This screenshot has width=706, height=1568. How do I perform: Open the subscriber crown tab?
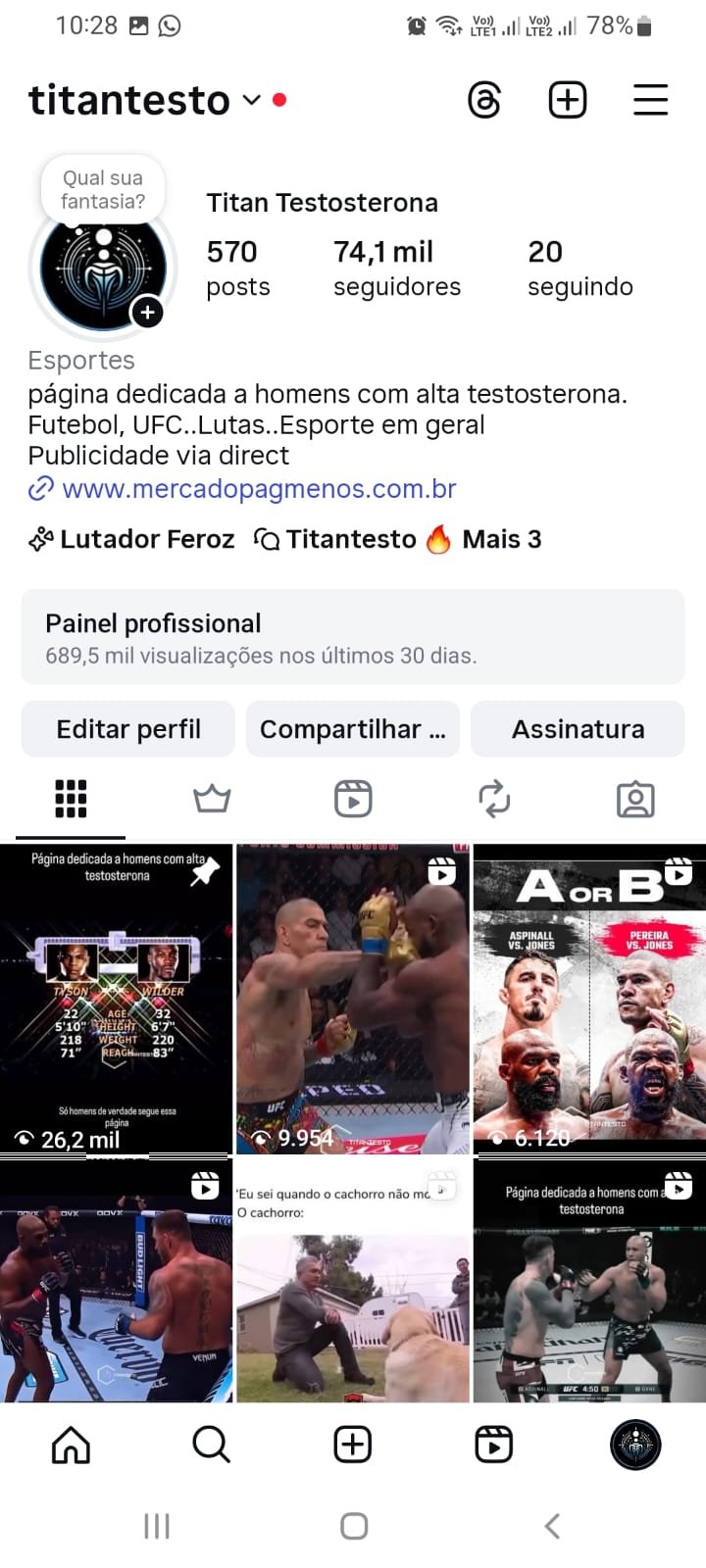pos(212,800)
